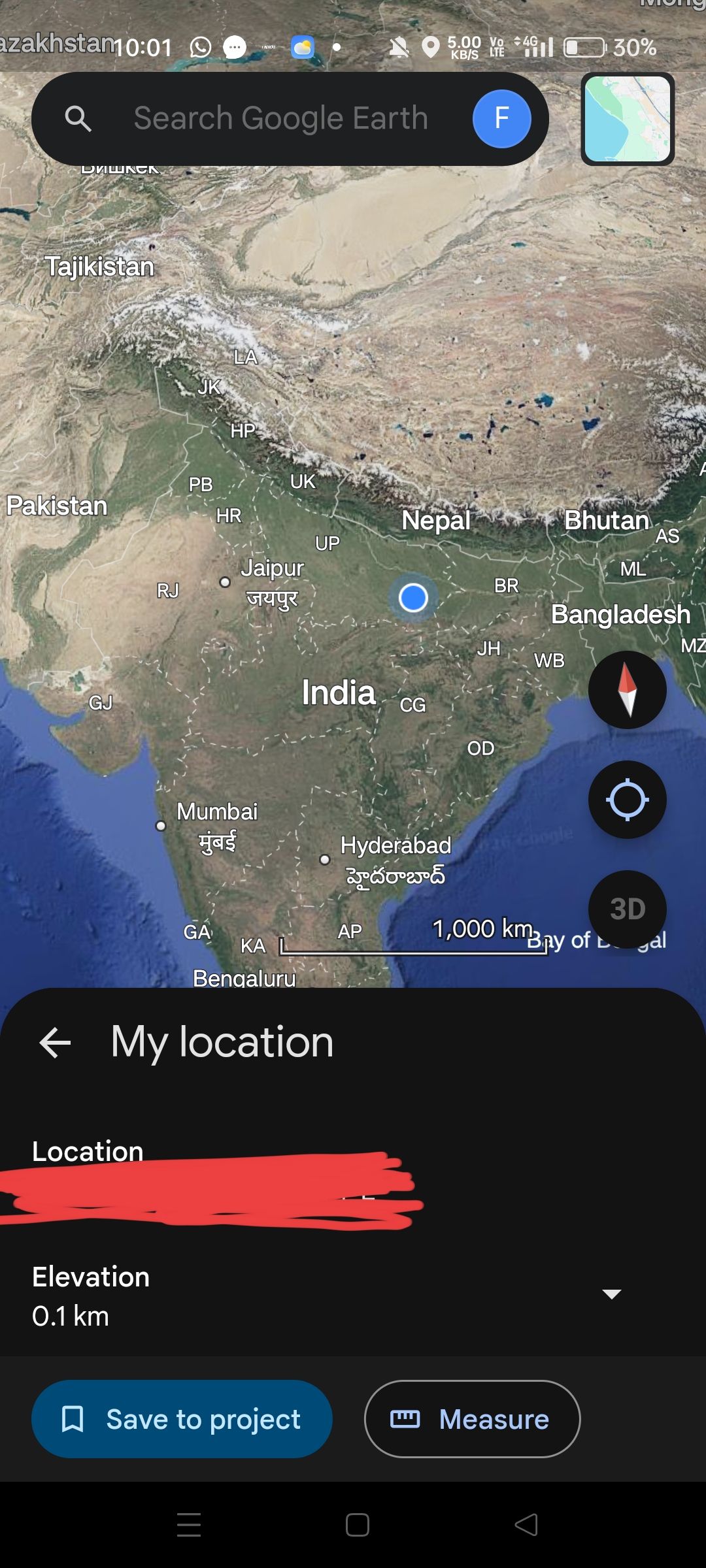Switch to 3D view
Image resolution: width=706 pixels, height=1568 pixels.
pyautogui.click(x=627, y=909)
